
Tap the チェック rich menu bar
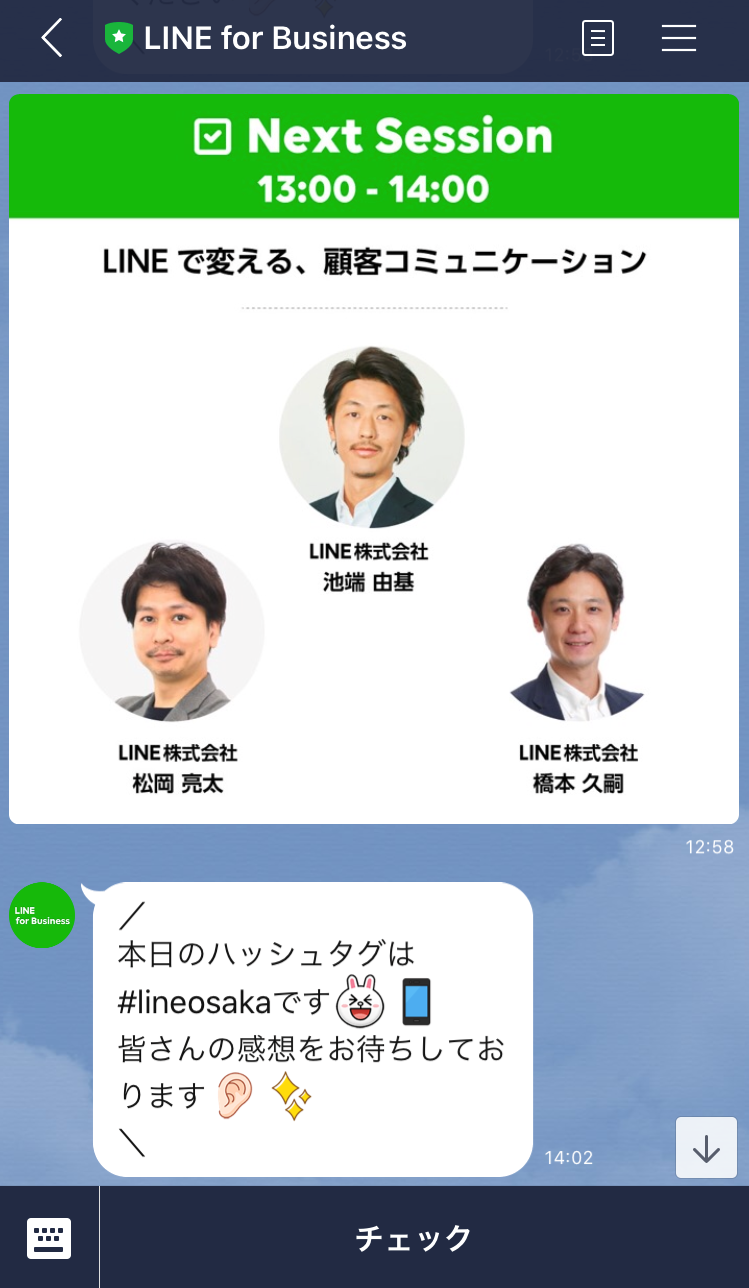[x=414, y=1238]
